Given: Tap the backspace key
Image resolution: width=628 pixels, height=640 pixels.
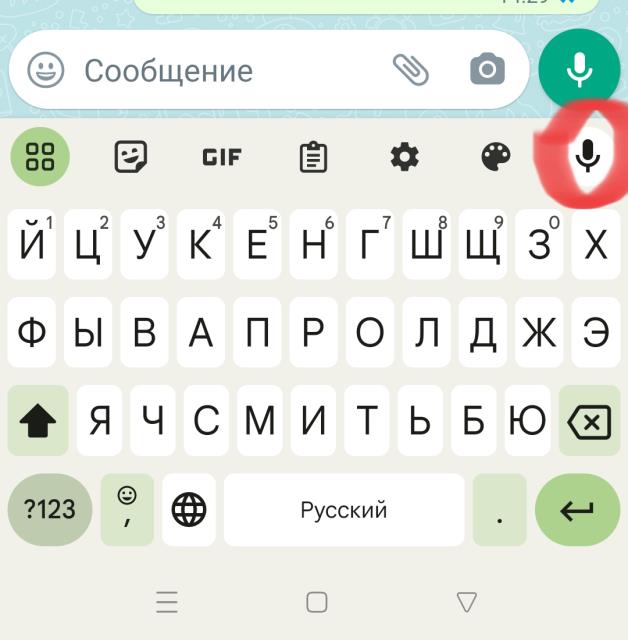Looking at the screenshot, I should point(589,423).
